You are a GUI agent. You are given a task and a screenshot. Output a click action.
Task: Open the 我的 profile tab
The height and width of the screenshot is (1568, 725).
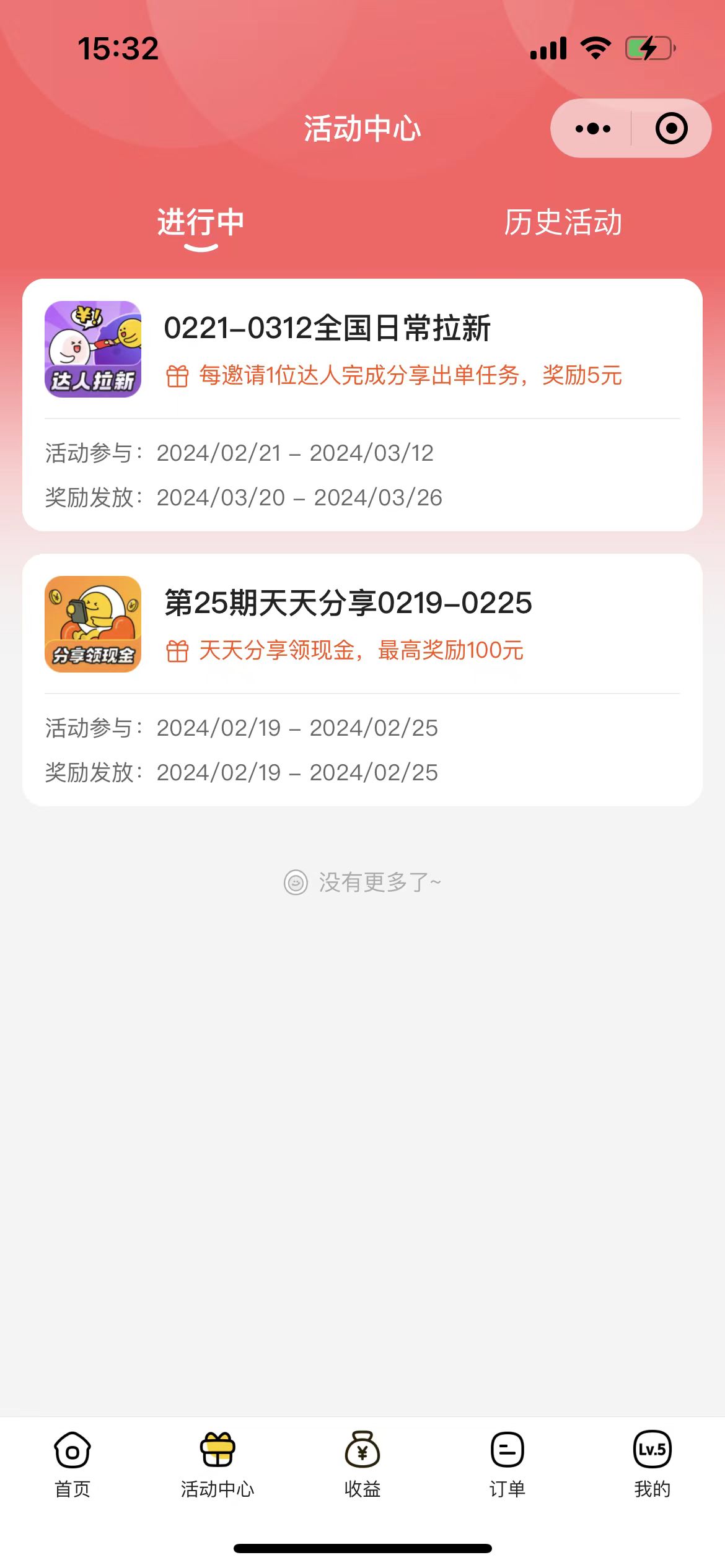point(652,1464)
